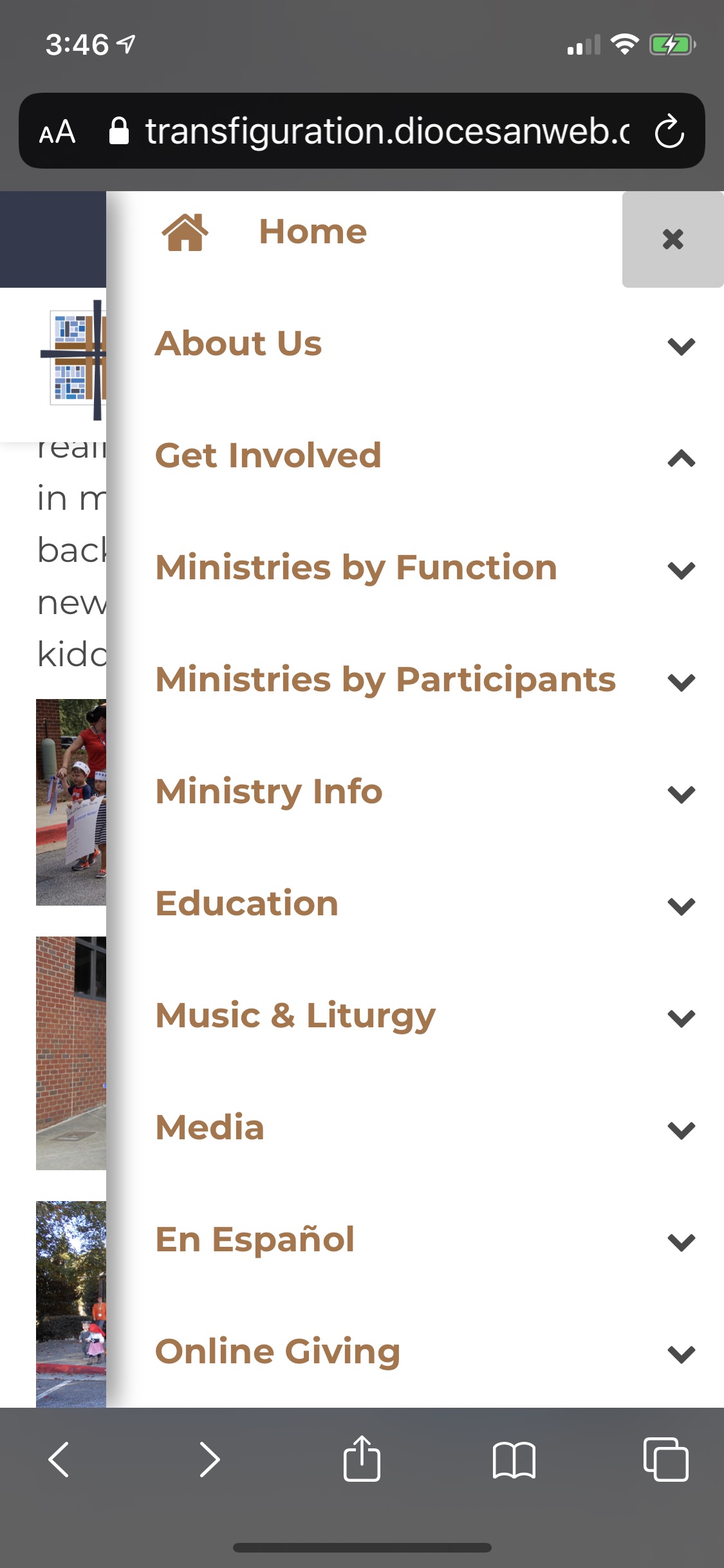Viewport: 724px width, 1568px height.
Task: Expand the About Us submenu
Action: (x=682, y=346)
